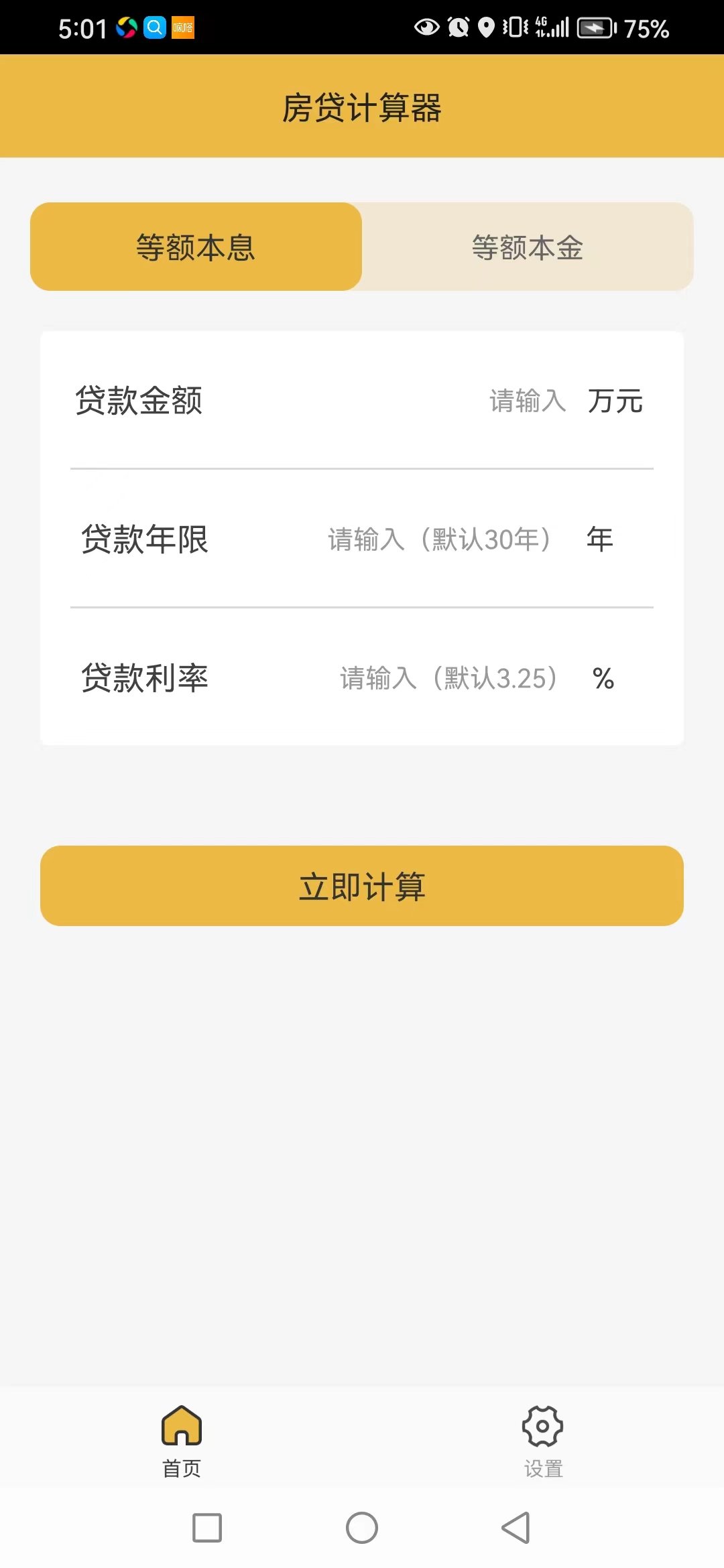Tap the 贷款年限 loan term input field
This screenshot has height=1568, width=724.
pyautogui.click(x=438, y=540)
